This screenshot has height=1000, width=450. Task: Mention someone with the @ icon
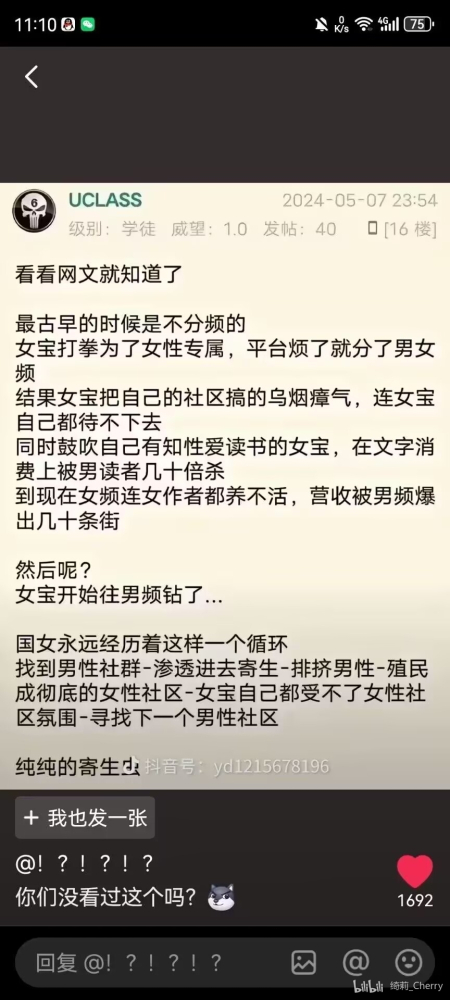[x=356, y=962]
